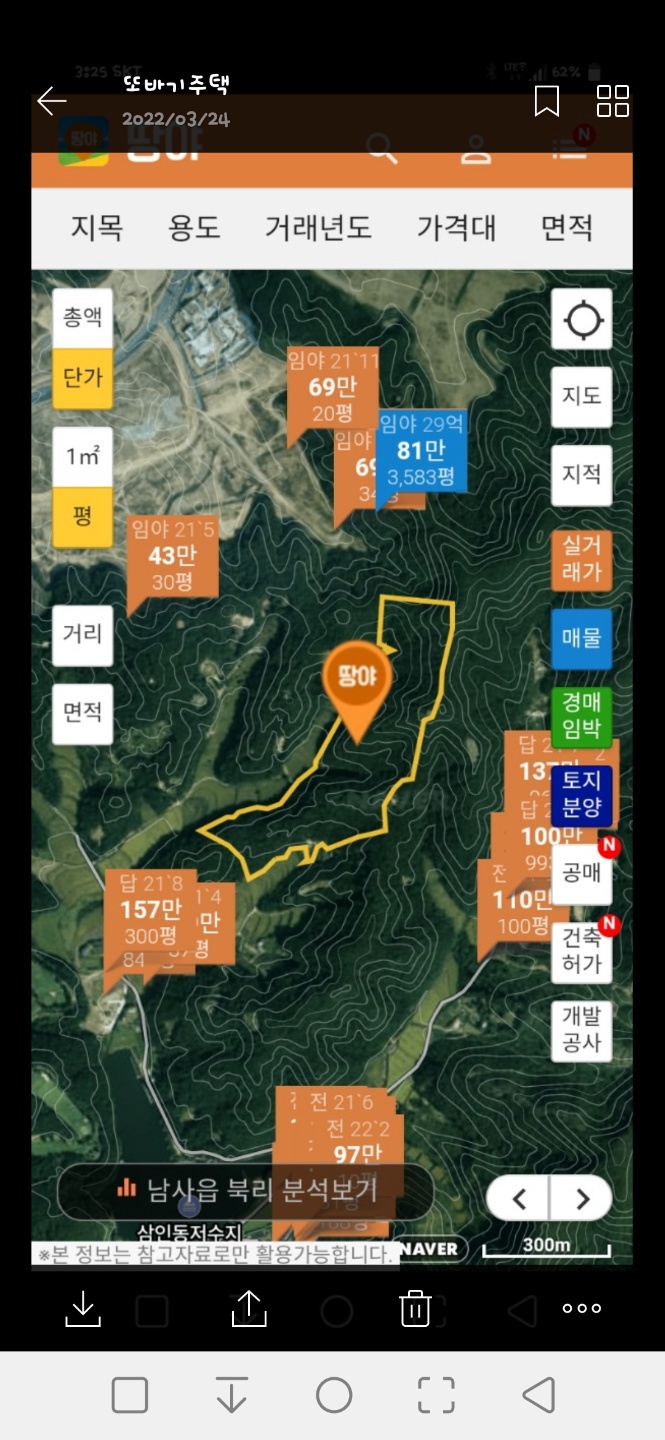
Task: Go back using the top-left arrow
Action: [51, 101]
